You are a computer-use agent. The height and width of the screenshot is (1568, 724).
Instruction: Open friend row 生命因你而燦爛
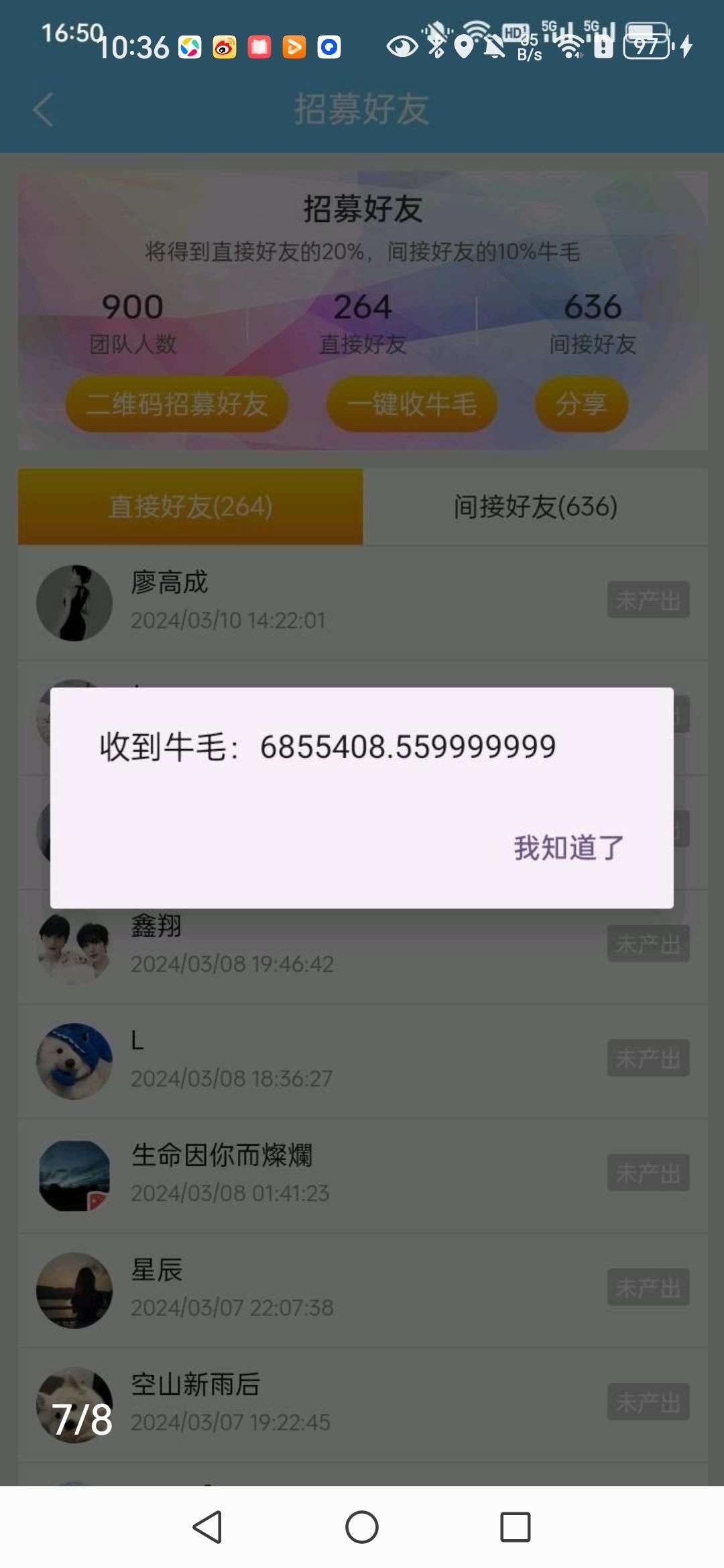click(362, 1174)
